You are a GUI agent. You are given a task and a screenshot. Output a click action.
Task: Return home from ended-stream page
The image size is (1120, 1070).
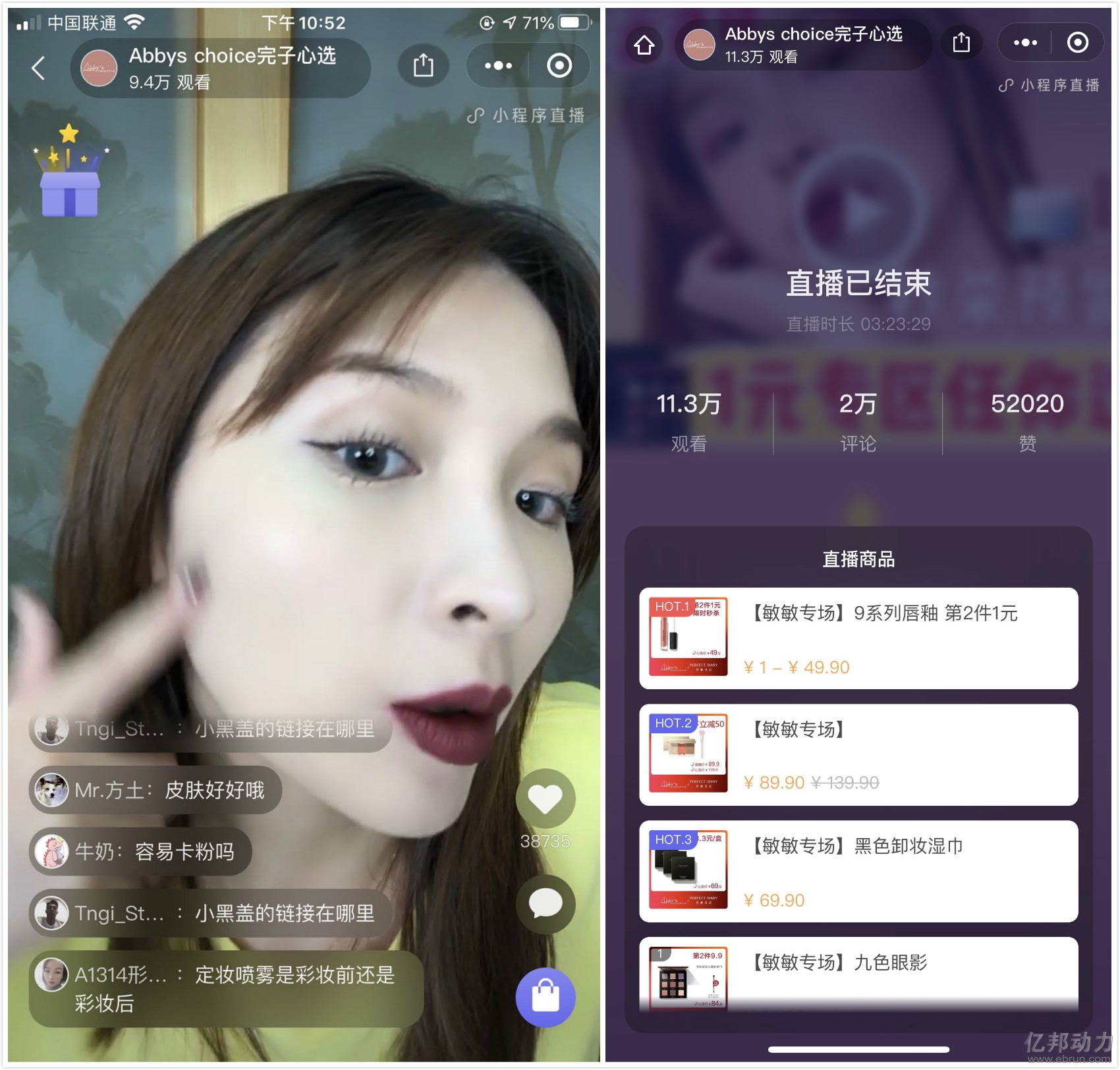pyautogui.click(x=644, y=45)
